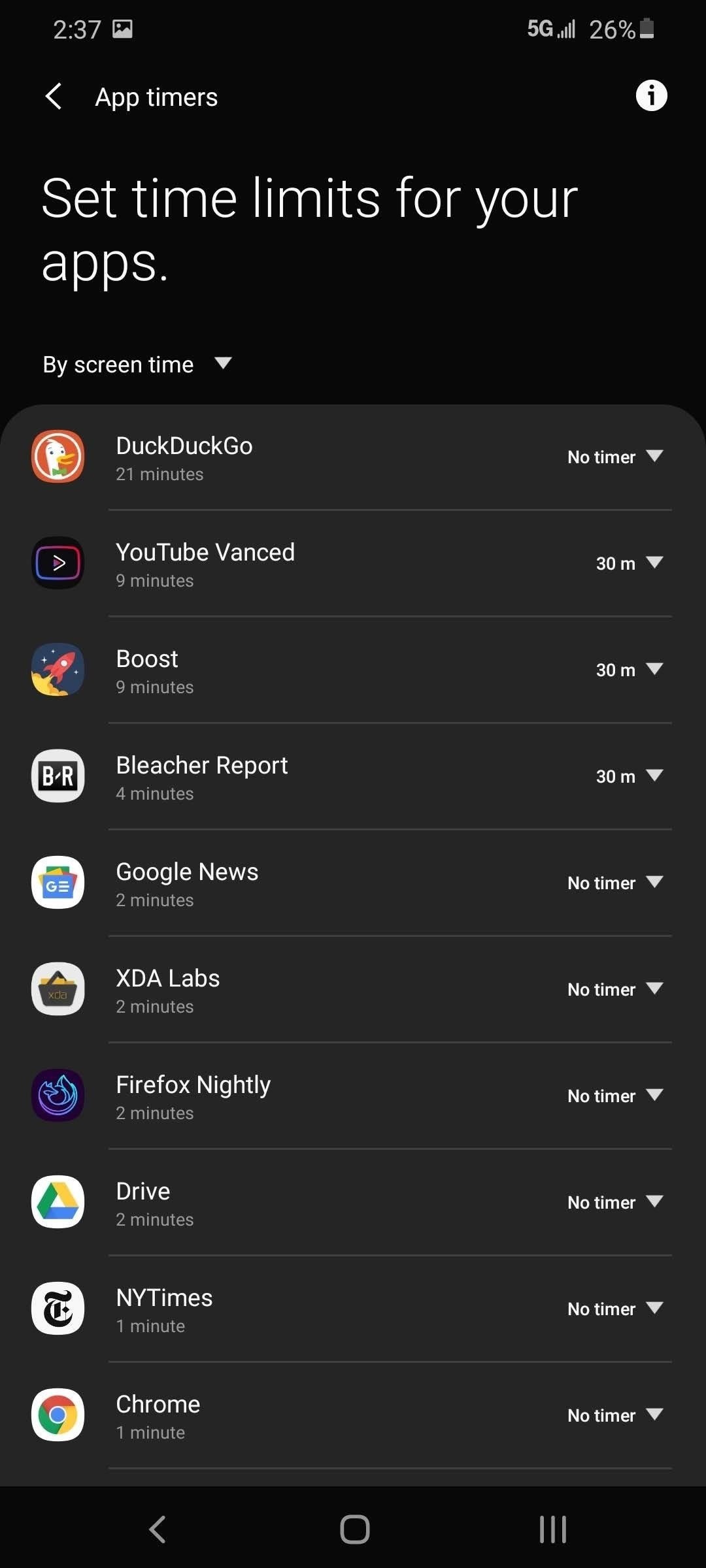Open the By screen time sort dropdown
The height and width of the screenshot is (1568, 706).
click(137, 364)
